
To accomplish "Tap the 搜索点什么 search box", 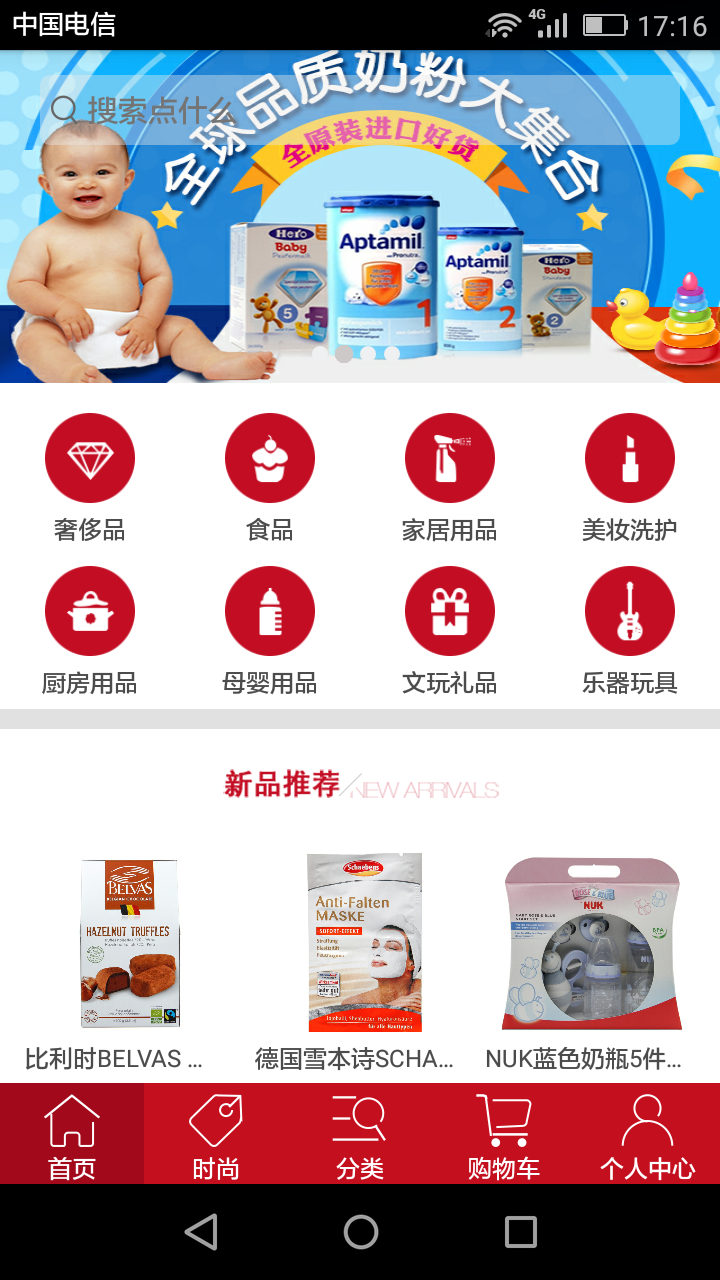I will pyautogui.click(x=360, y=110).
